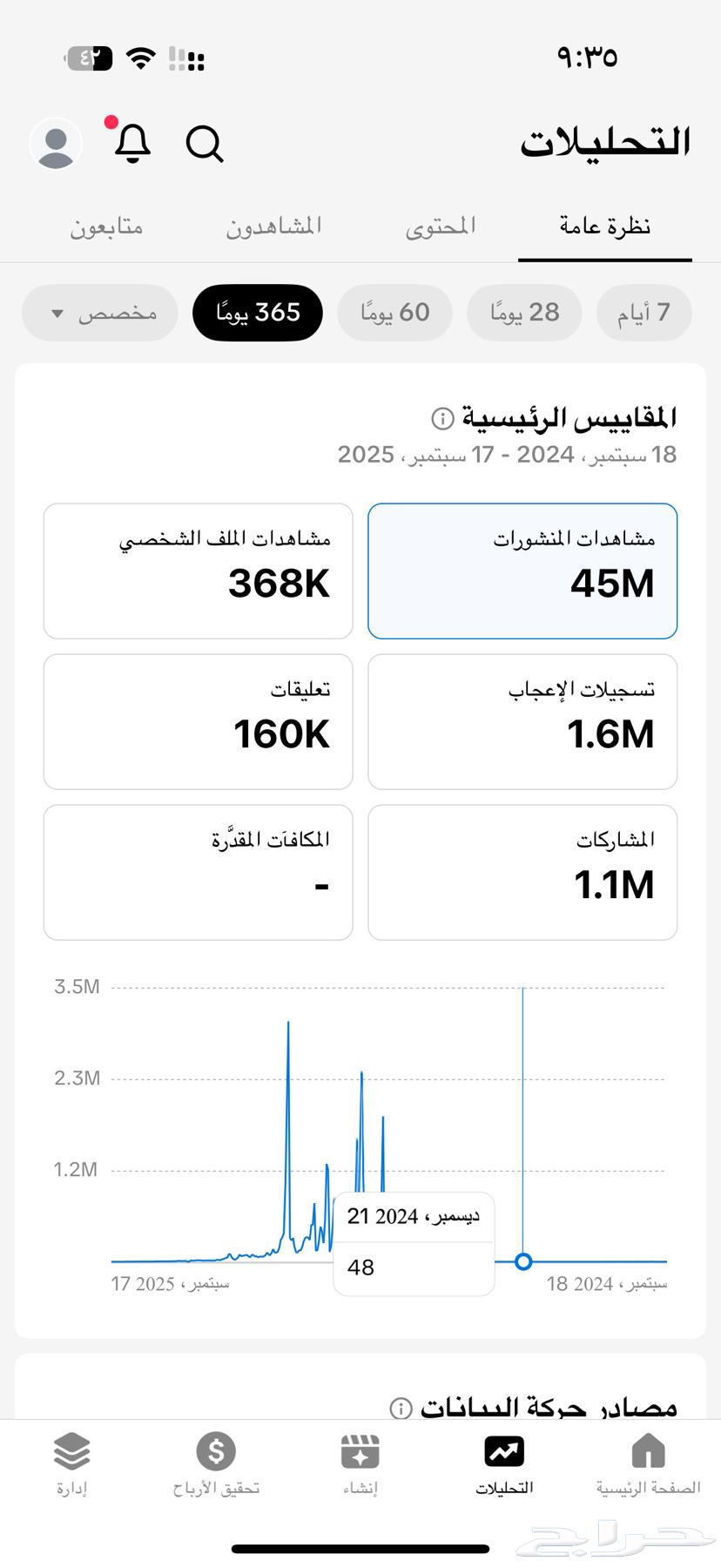
Task: Click the profile avatar icon
Action: (55, 142)
